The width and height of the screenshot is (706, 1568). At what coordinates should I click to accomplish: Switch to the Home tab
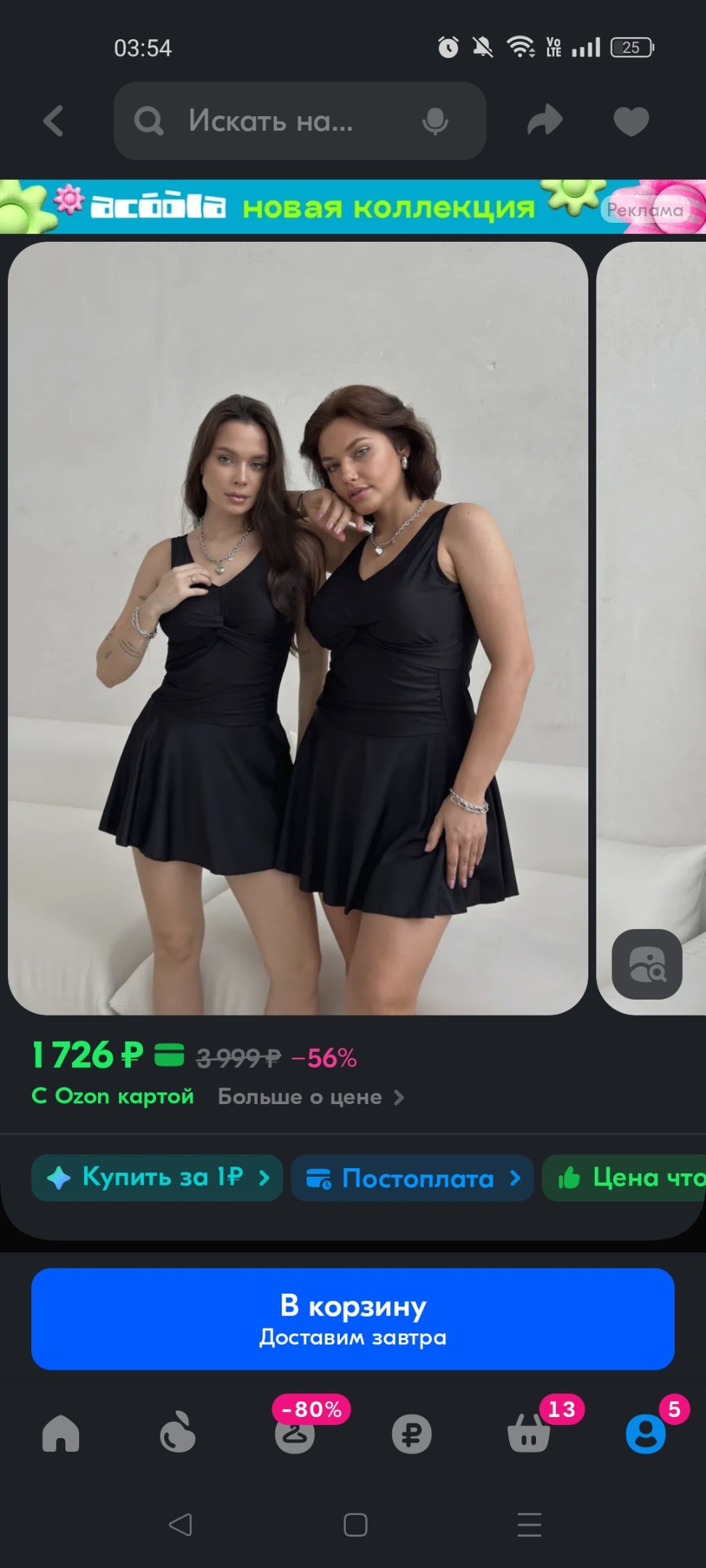point(61,1434)
